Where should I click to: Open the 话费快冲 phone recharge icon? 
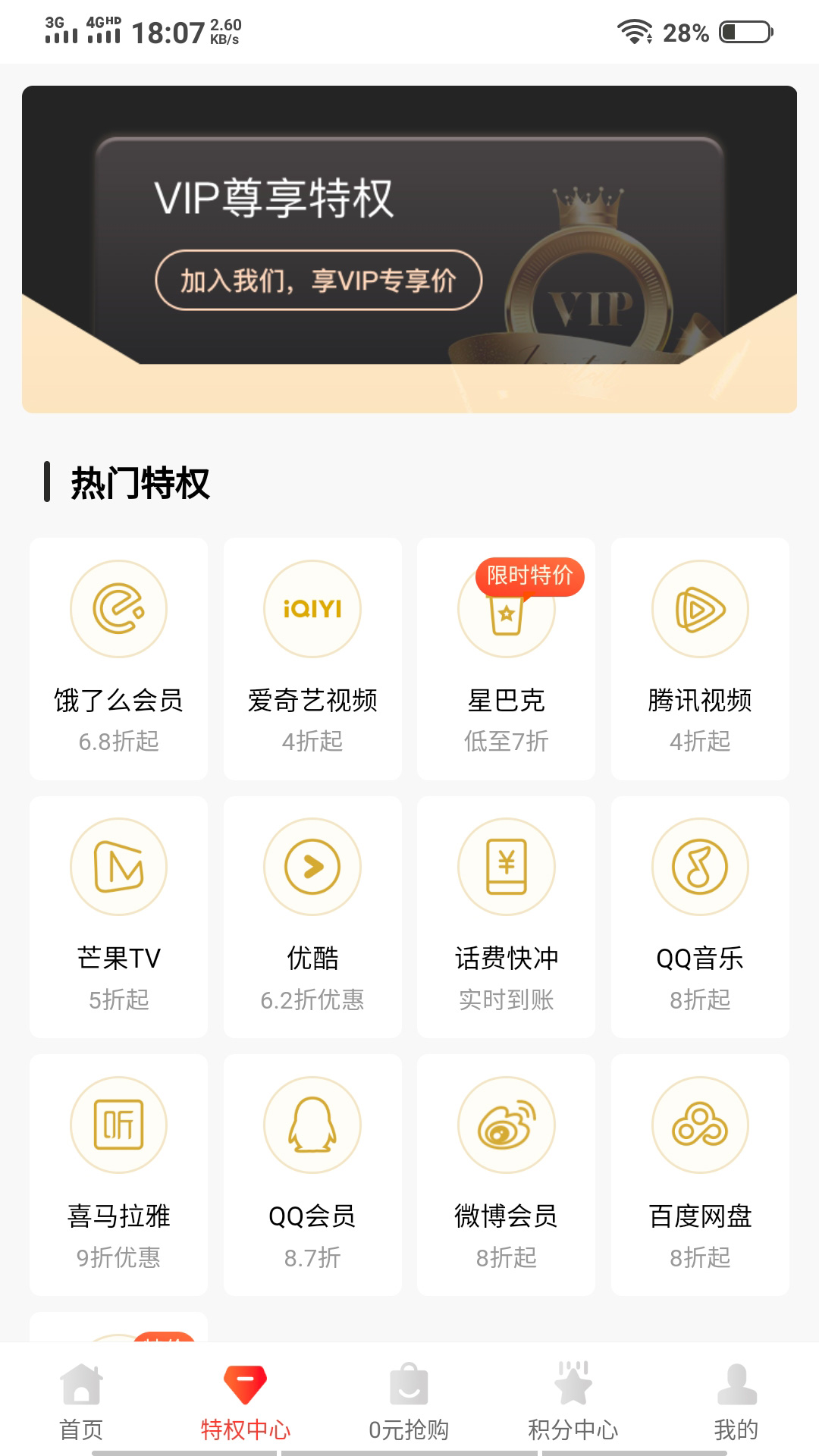pyautogui.click(x=506, y=867)
